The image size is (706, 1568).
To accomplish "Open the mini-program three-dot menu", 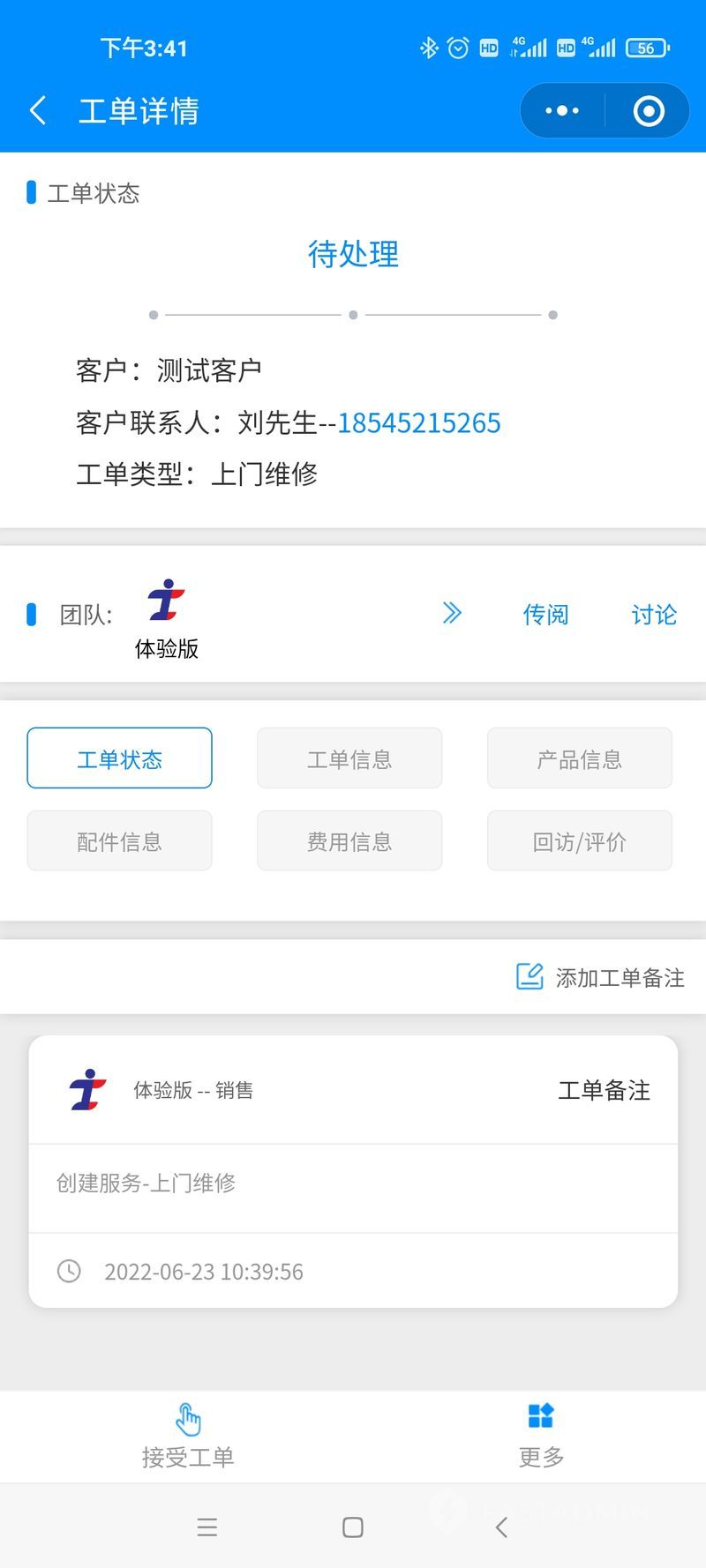I will 562,111.
